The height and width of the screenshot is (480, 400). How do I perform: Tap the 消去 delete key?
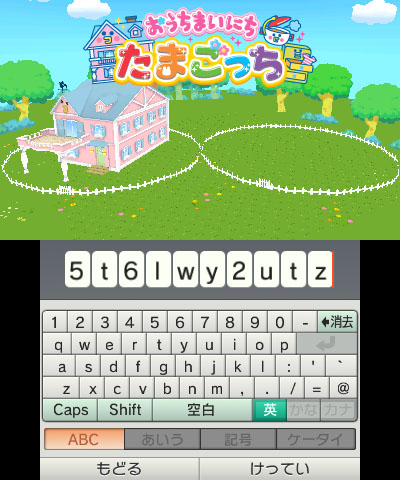(337, 322)
